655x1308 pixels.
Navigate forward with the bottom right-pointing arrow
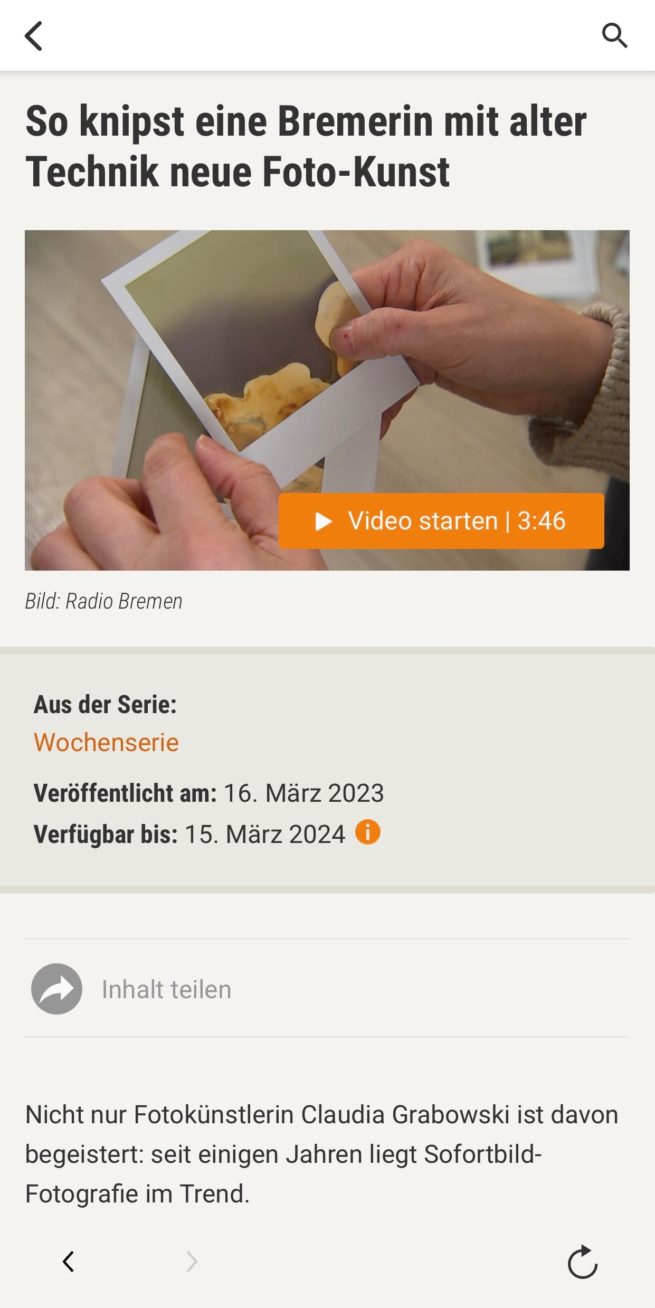191,1262
